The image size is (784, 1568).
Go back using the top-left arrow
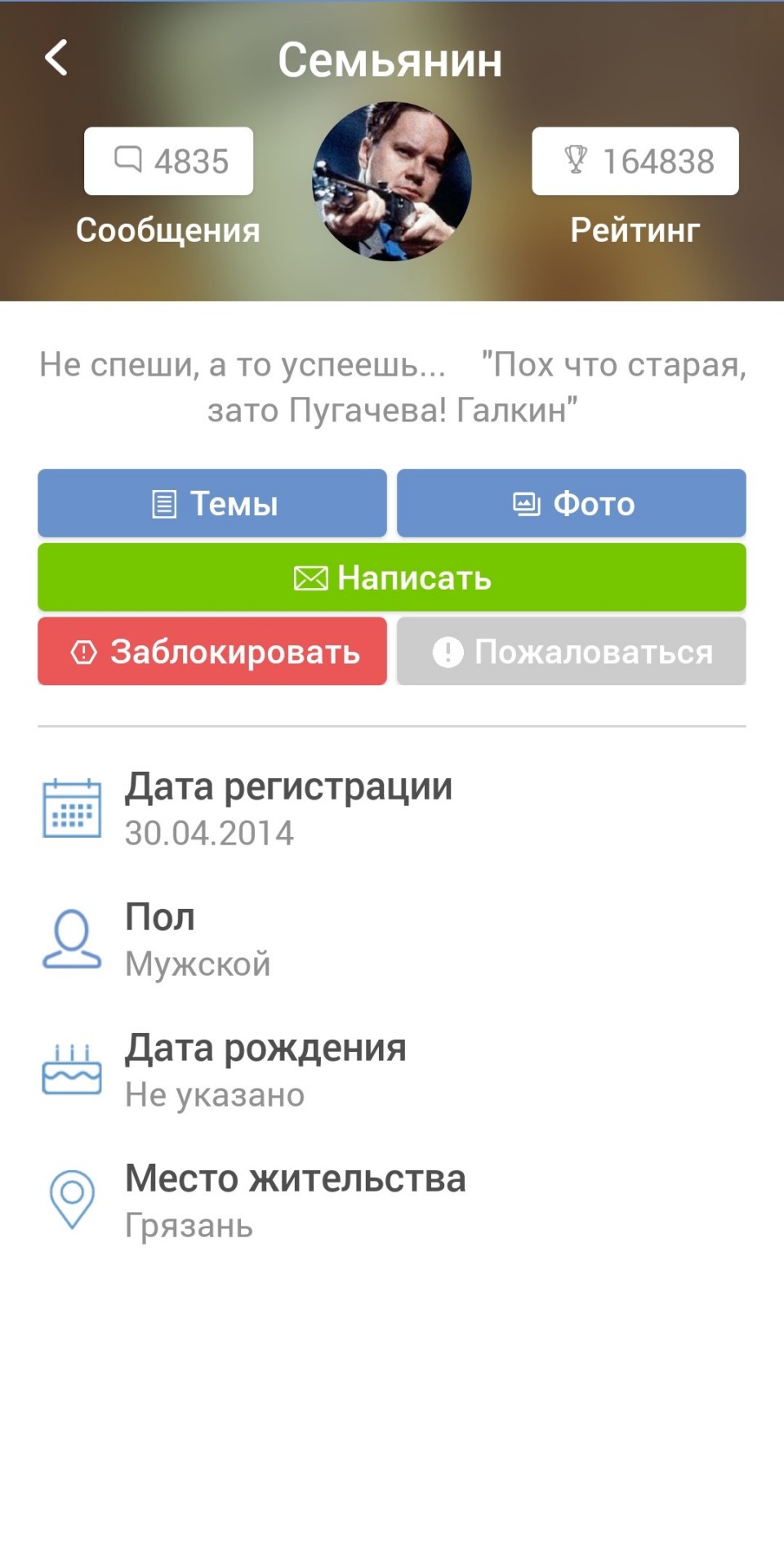pos(56,59)
